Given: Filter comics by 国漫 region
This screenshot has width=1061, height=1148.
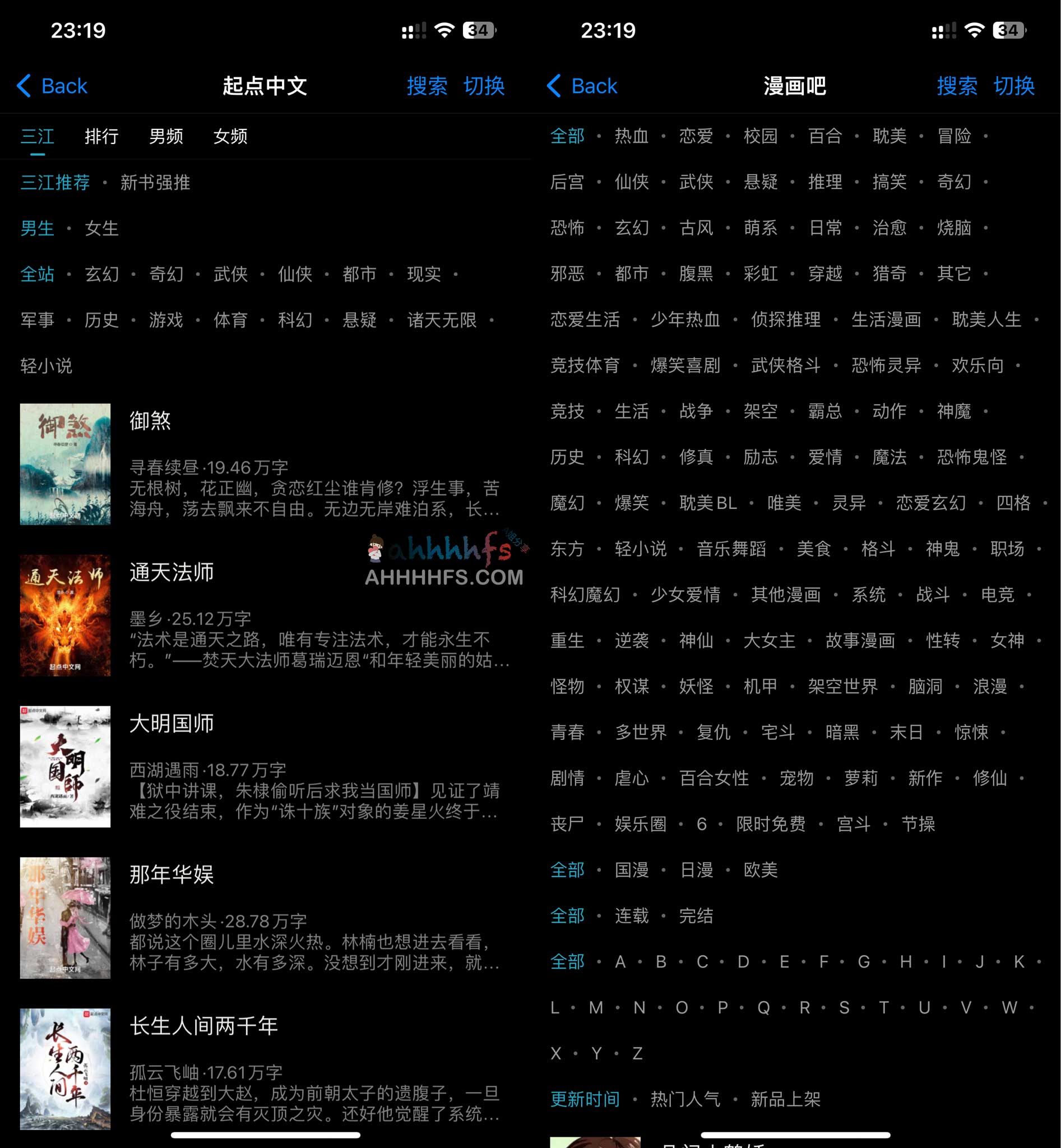Looking at the screenshot, I should point(632,870).
